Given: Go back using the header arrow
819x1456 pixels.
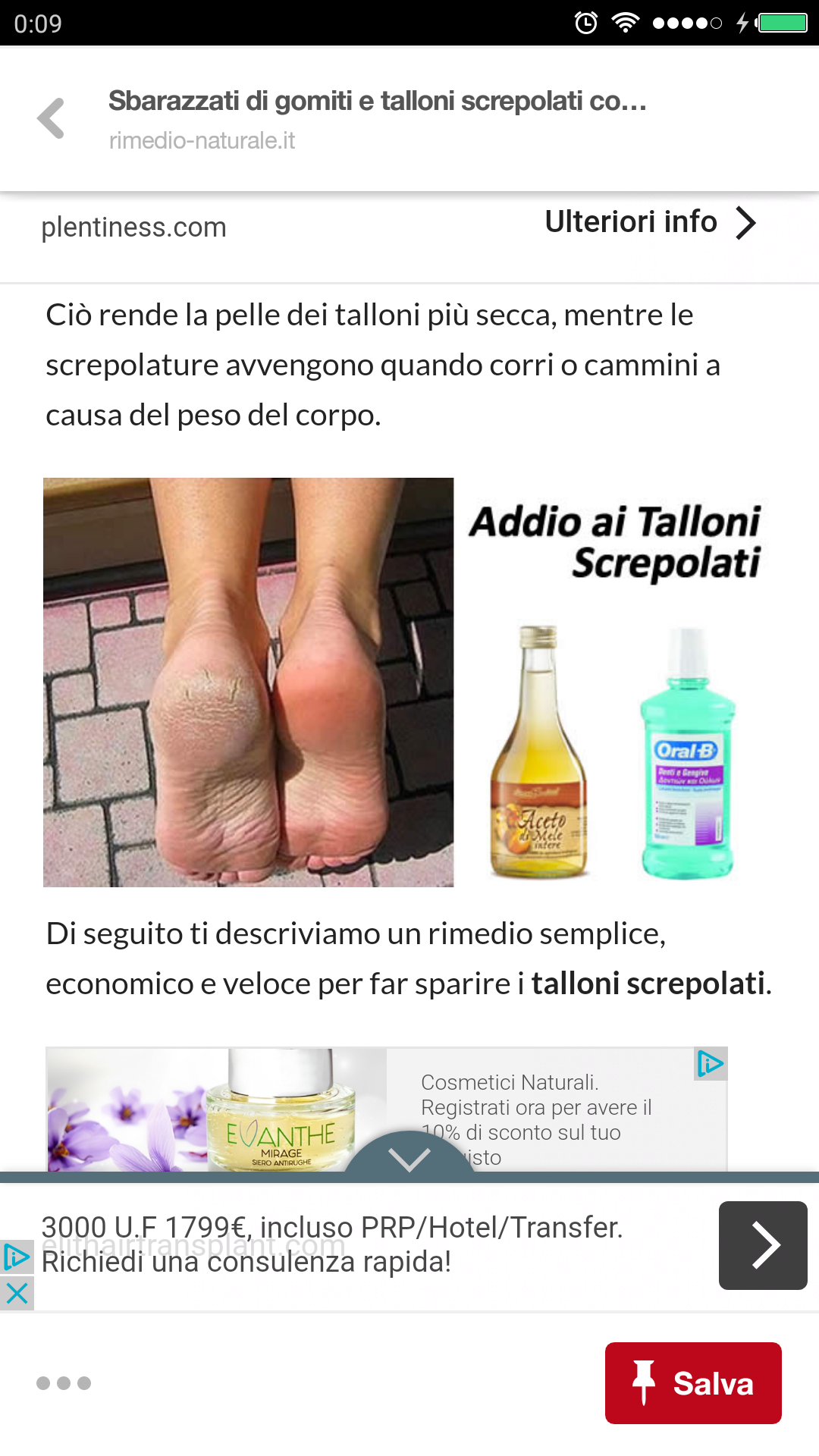Looking at the screenshot, I should click(x=52, y=119).
